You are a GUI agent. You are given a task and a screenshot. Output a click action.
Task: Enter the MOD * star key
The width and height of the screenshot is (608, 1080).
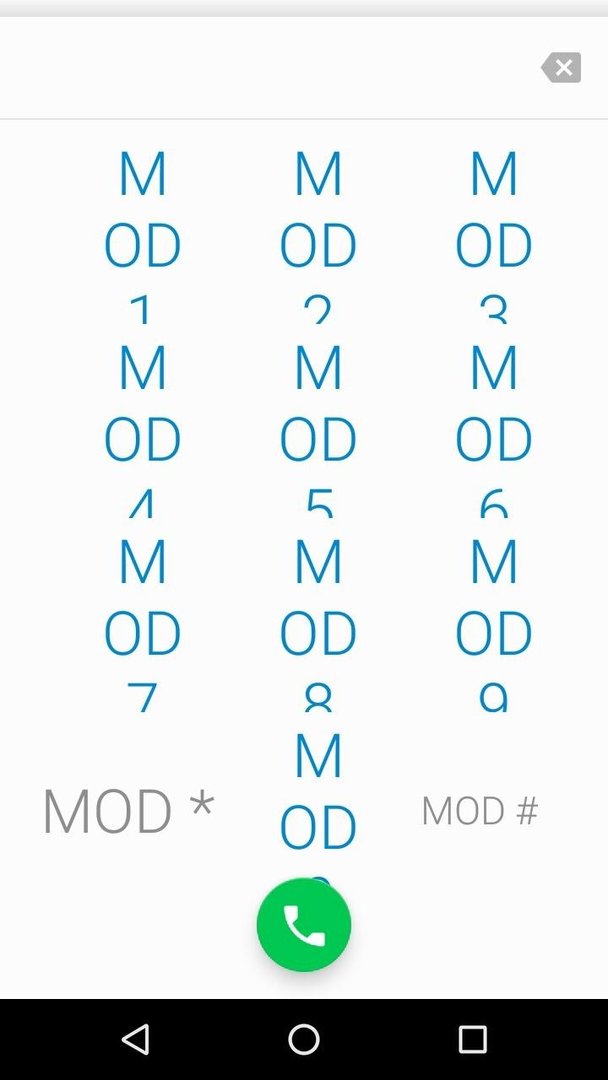click(x=129, y=811)
